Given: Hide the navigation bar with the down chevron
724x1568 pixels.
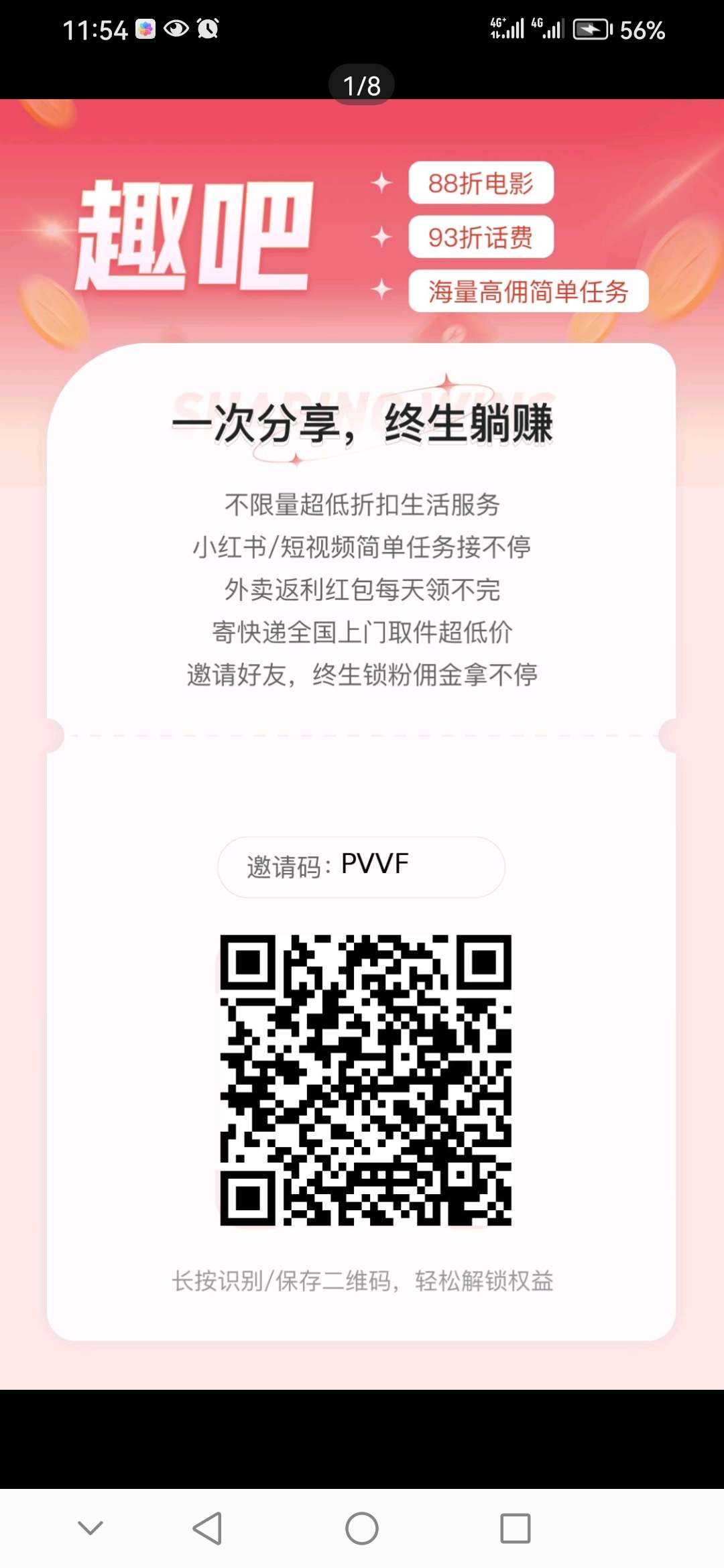Looking at the screenshot, I should click(x=90, y=1527).
